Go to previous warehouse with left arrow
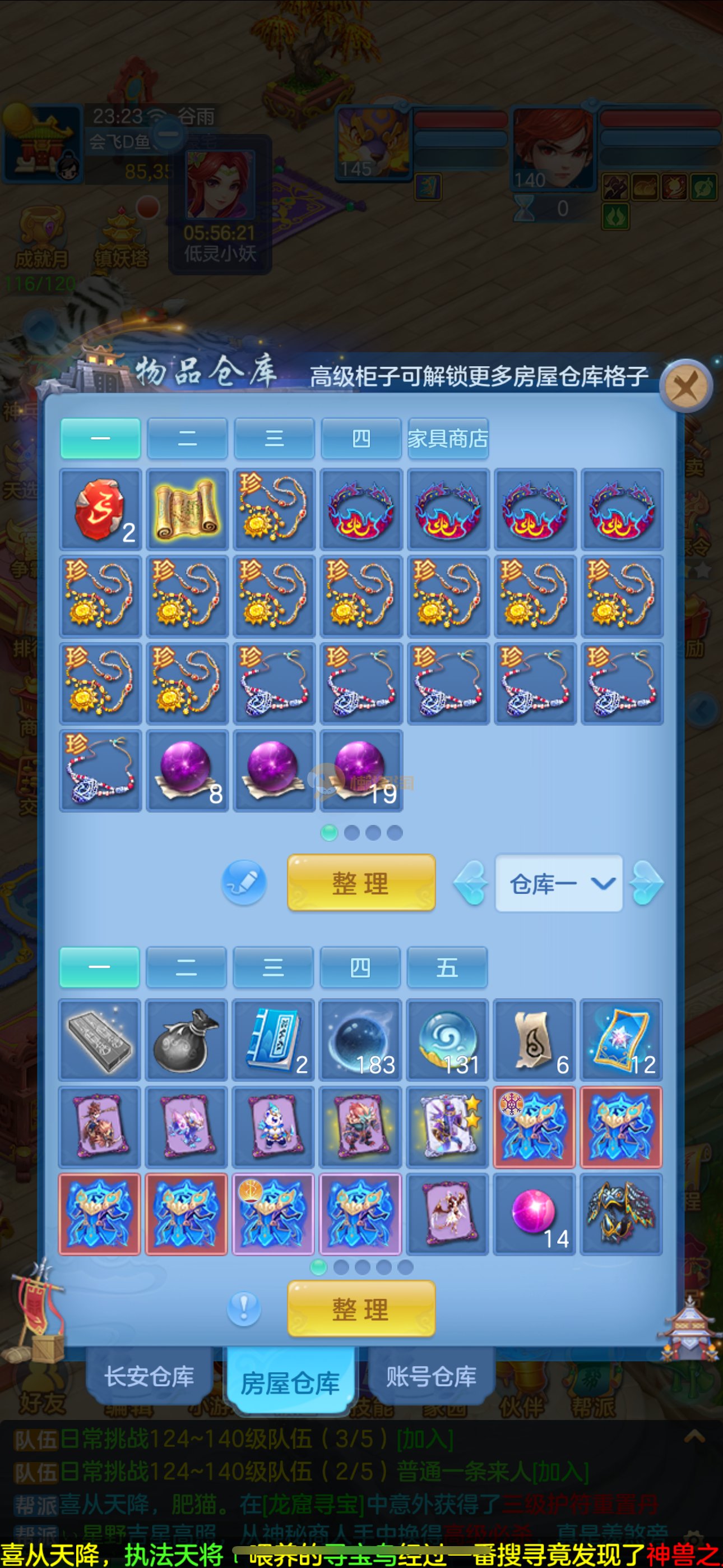 click(471, 883)
